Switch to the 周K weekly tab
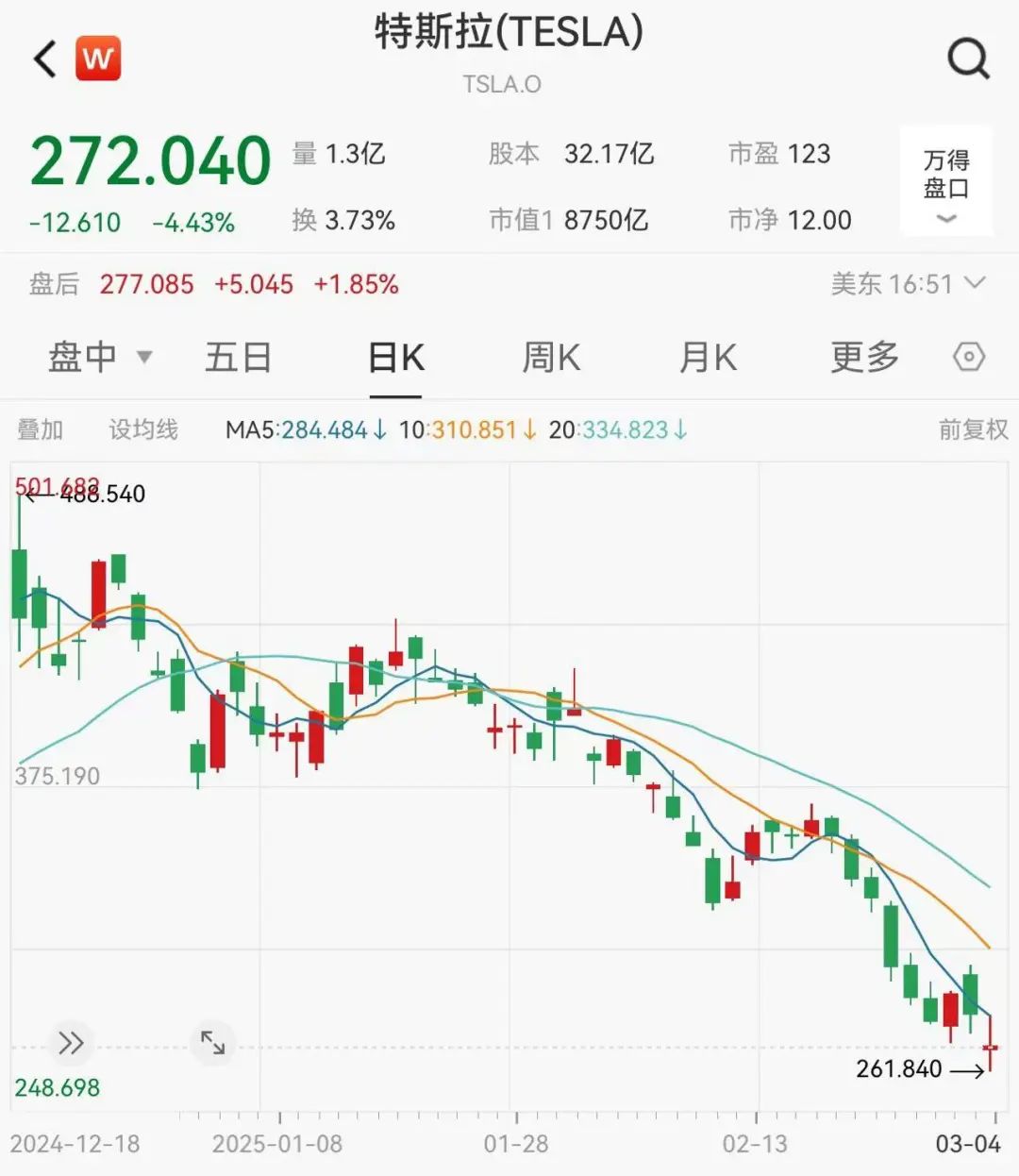This screenshot has height=1176, width=1019. coord(552,358)
